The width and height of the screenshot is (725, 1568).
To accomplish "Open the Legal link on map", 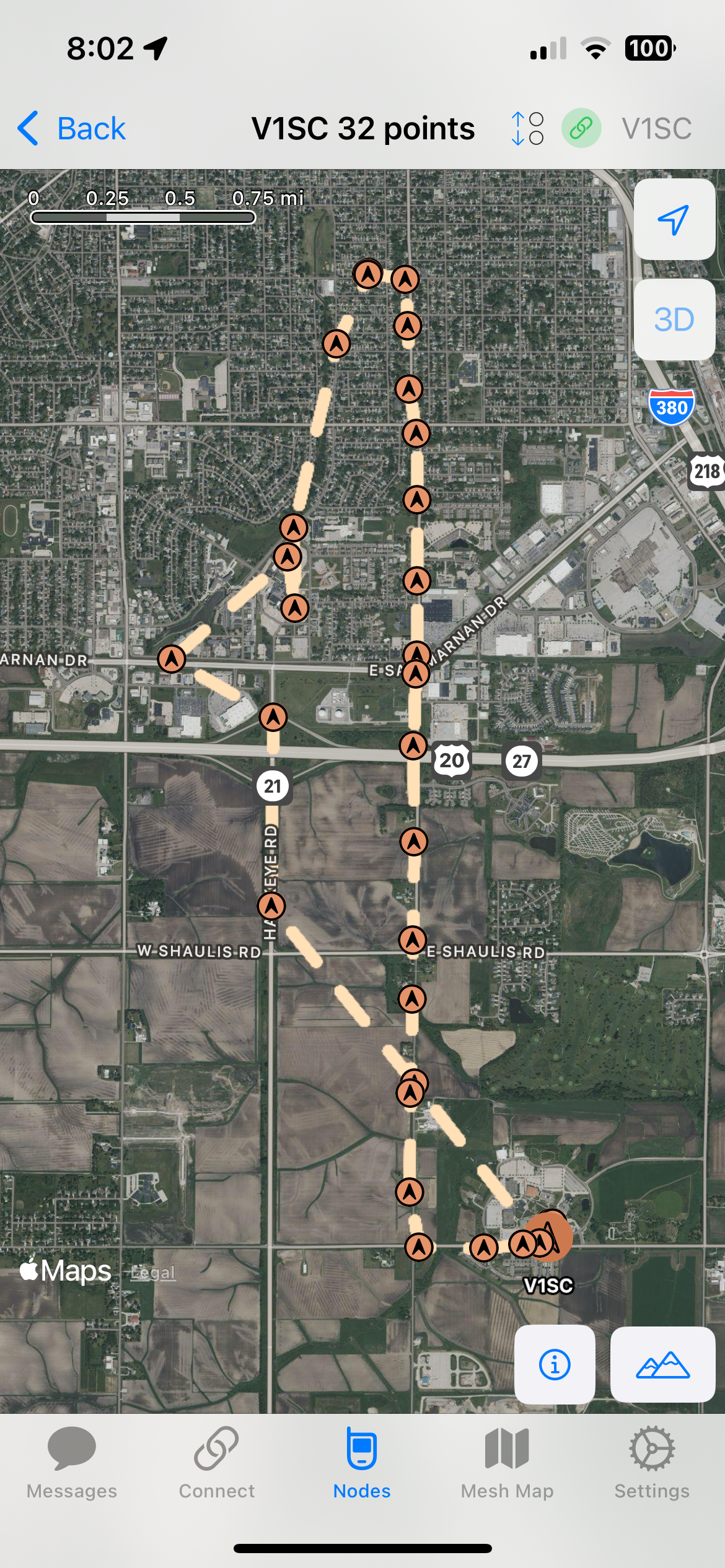I will 154,1273.
